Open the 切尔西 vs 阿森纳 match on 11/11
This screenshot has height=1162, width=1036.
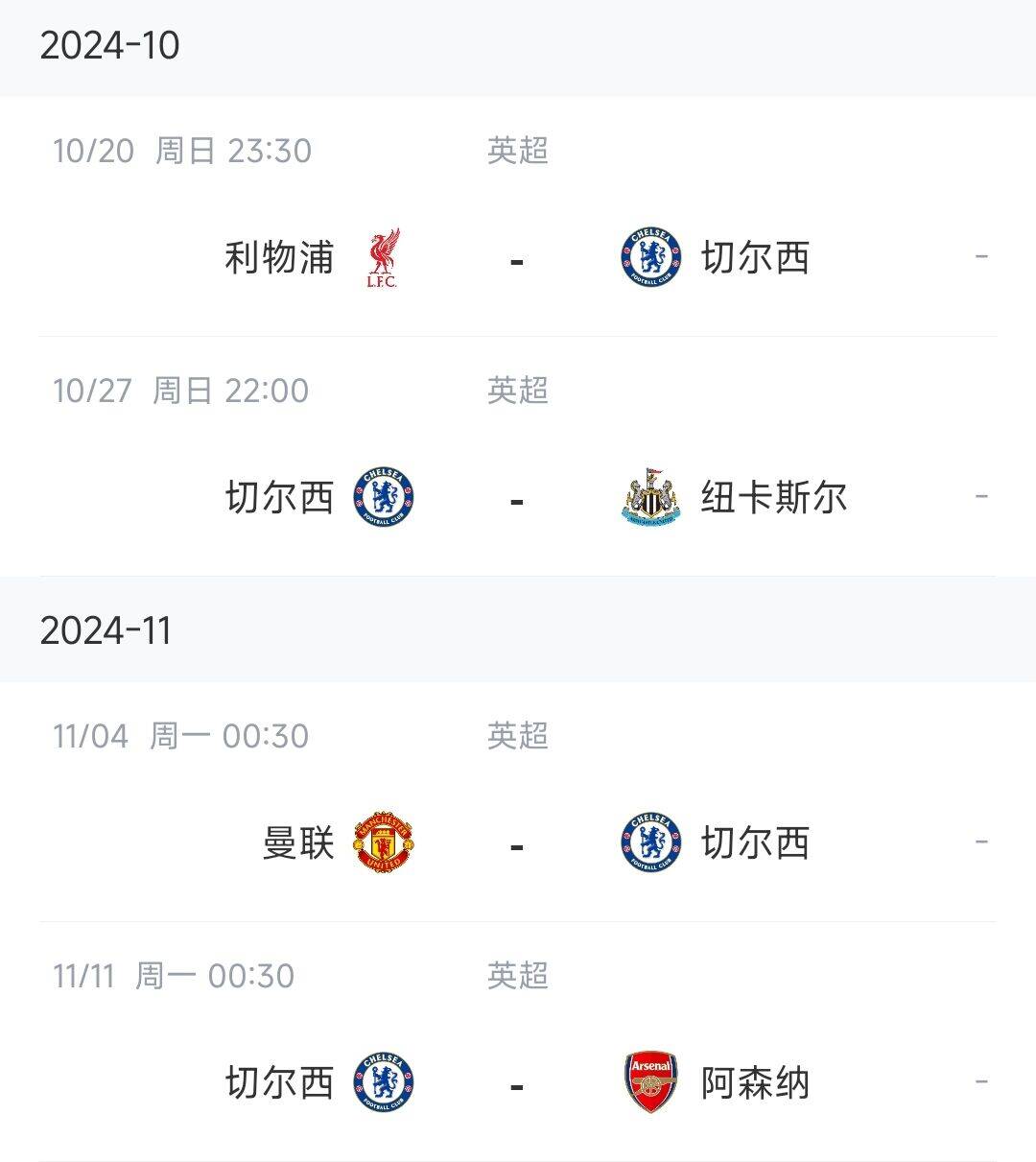(517, 1082)
